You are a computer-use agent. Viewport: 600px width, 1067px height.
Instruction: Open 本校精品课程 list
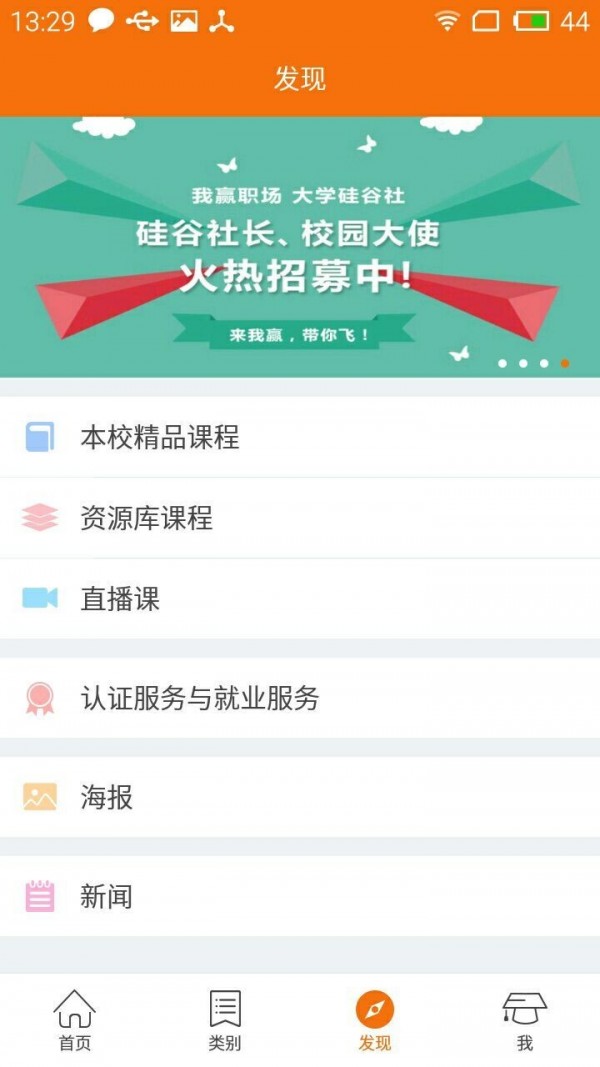[x=300, y=437]
